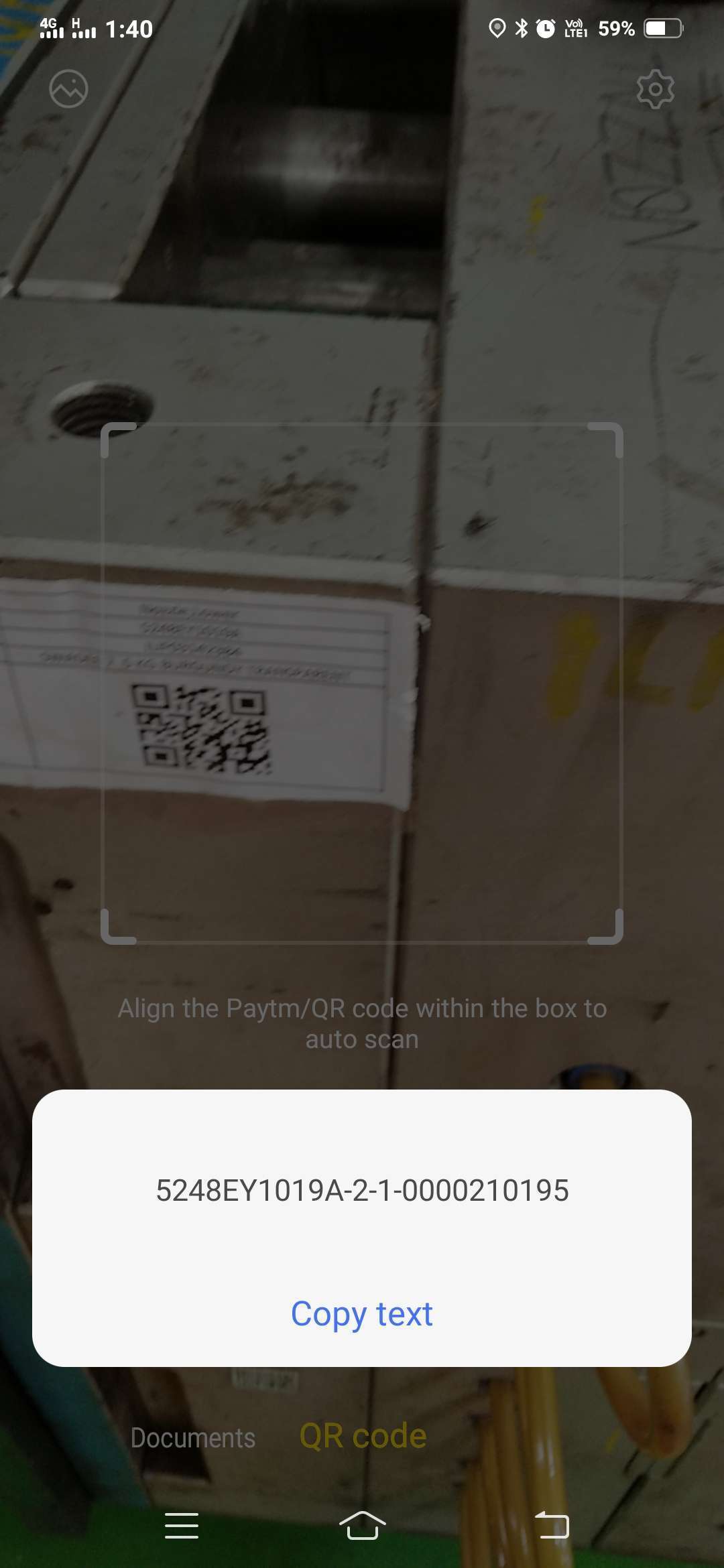Viewport: 724px width, 1568px height.
Task: Switch to the Documents tab
Action: coord(193,1437)
